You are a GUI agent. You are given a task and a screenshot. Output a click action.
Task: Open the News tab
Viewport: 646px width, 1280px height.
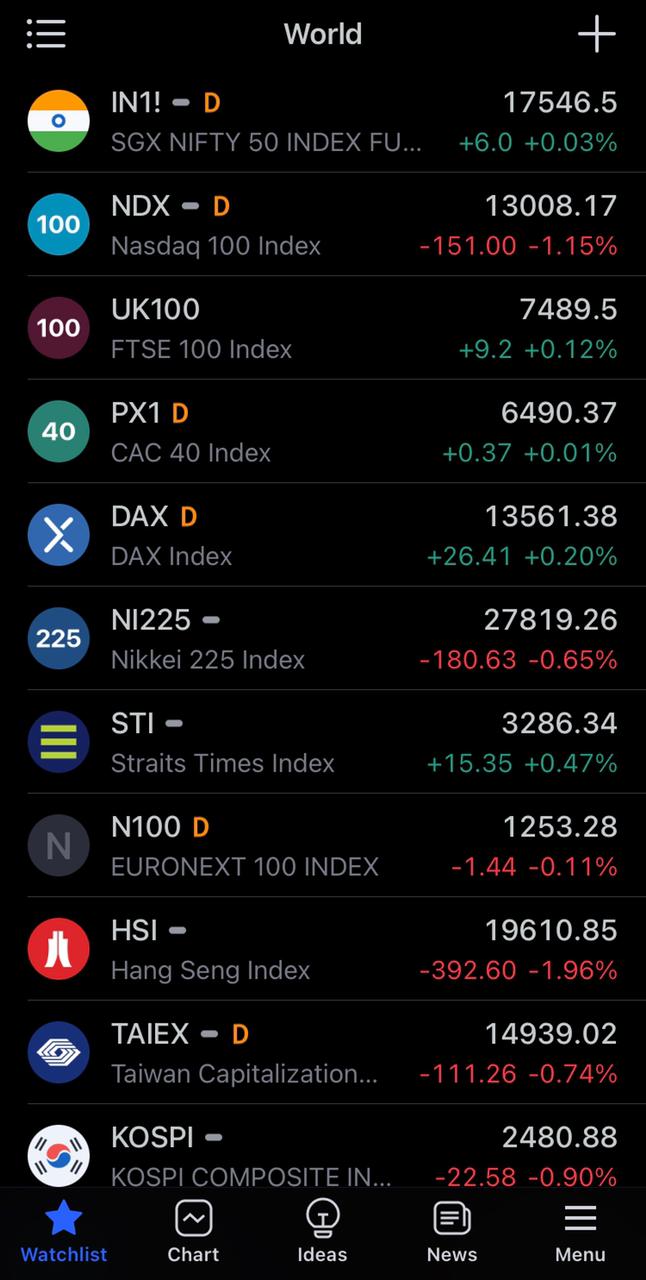coord(452,1233)
